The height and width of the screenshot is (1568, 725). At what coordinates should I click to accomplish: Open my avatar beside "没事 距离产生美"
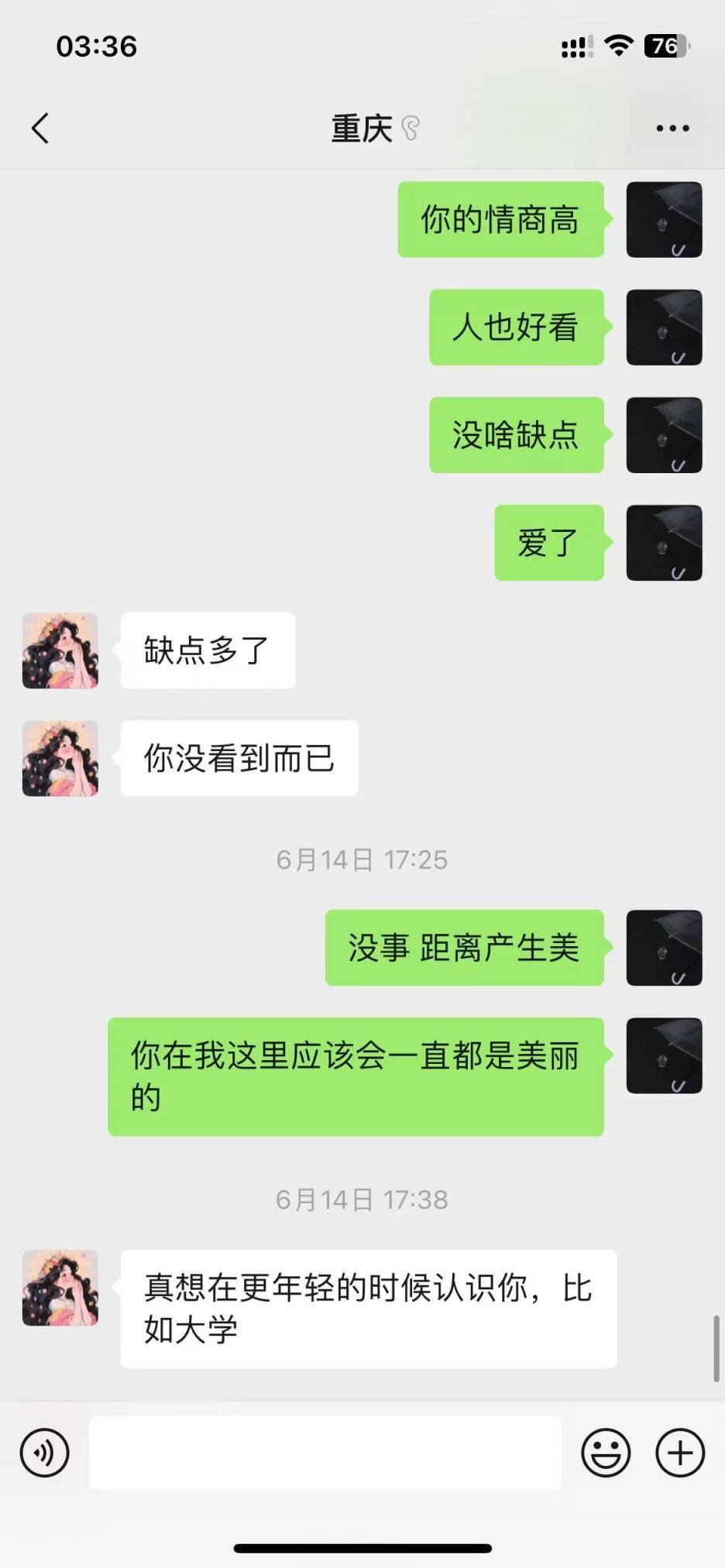click(664, 948)
